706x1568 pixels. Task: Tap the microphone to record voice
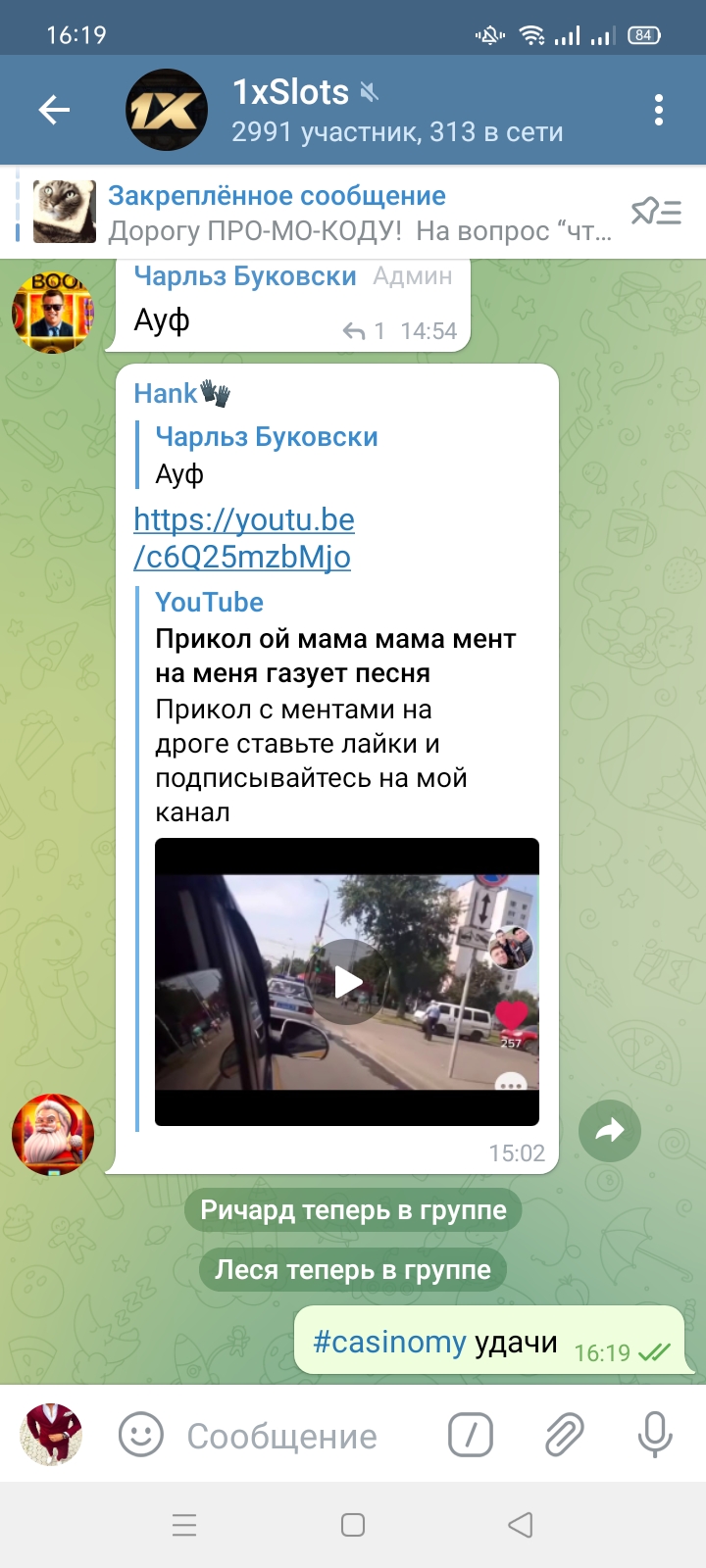point(654,1436)
